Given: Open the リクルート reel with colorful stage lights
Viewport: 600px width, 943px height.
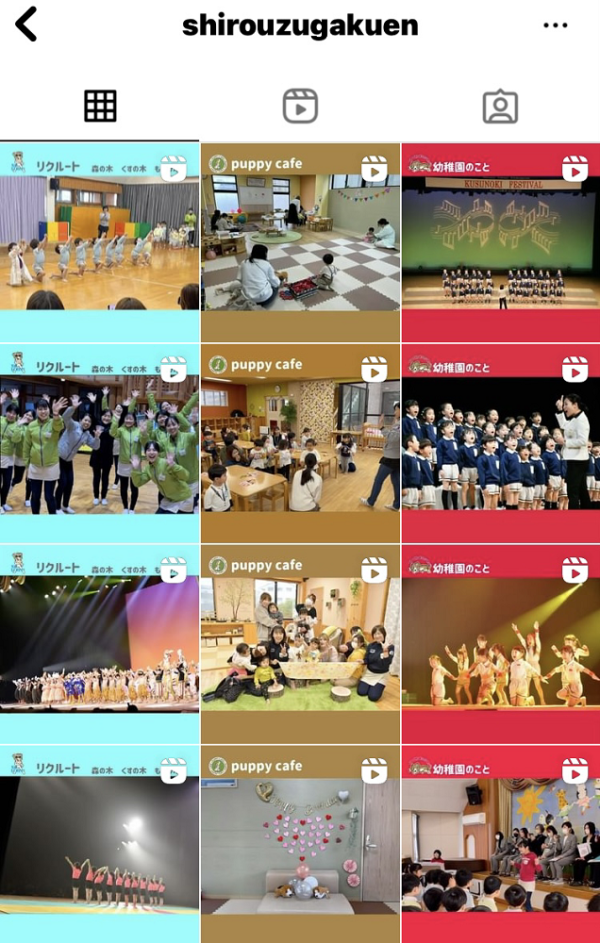Looking at the screenshot, I should tap(99, 644).
